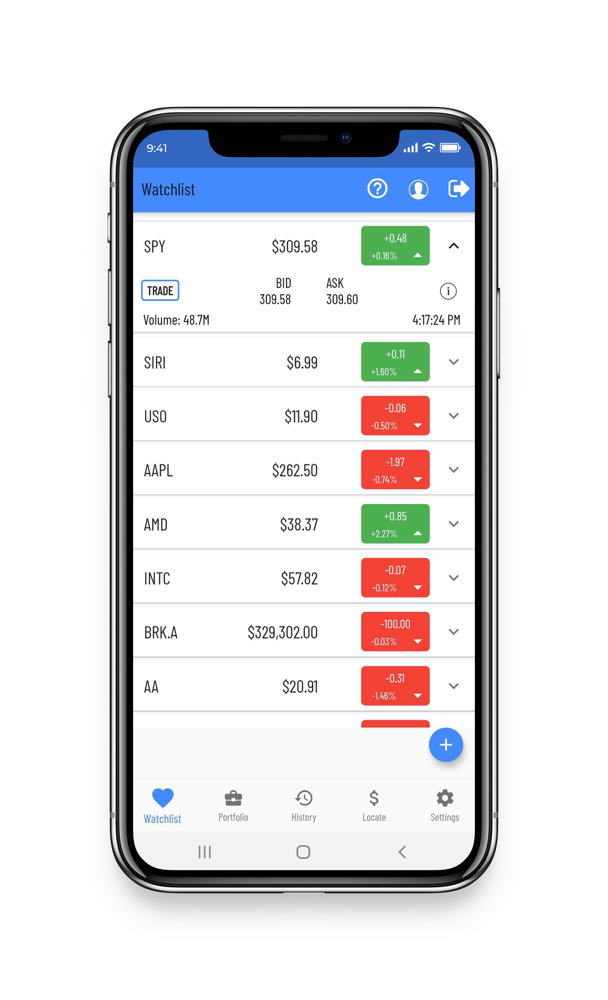Select the Watchlist tab

(x=162, y=805)
